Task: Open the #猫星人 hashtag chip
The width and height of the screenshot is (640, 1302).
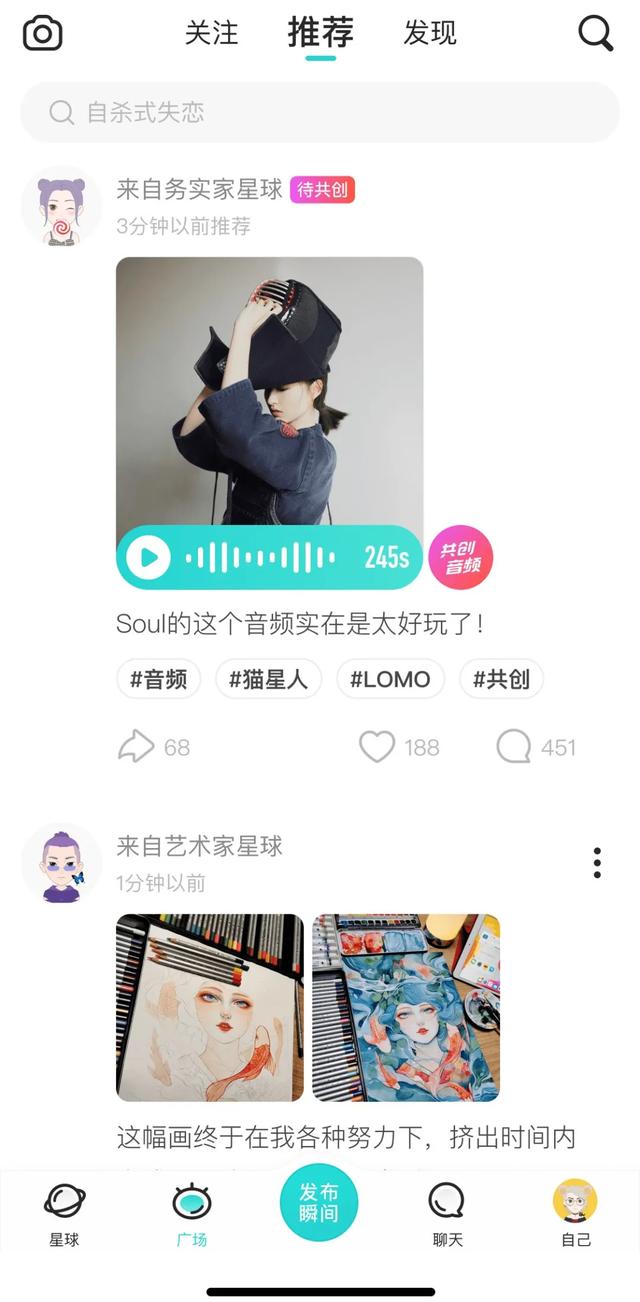Action: tap(268, 680)
